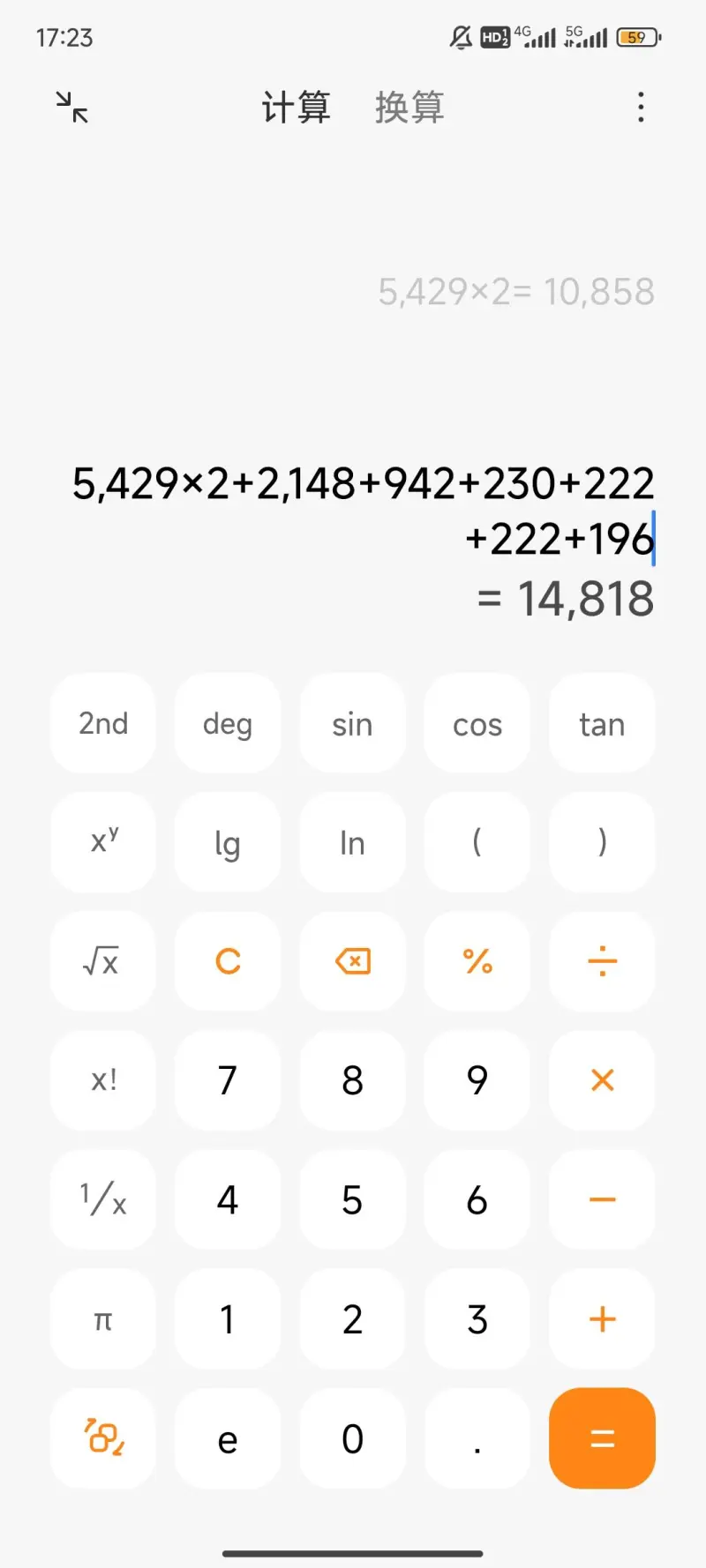Viewport: 706px width, 1568px height.
Task: Tap the orange equals button
Action: (602, 1438)
